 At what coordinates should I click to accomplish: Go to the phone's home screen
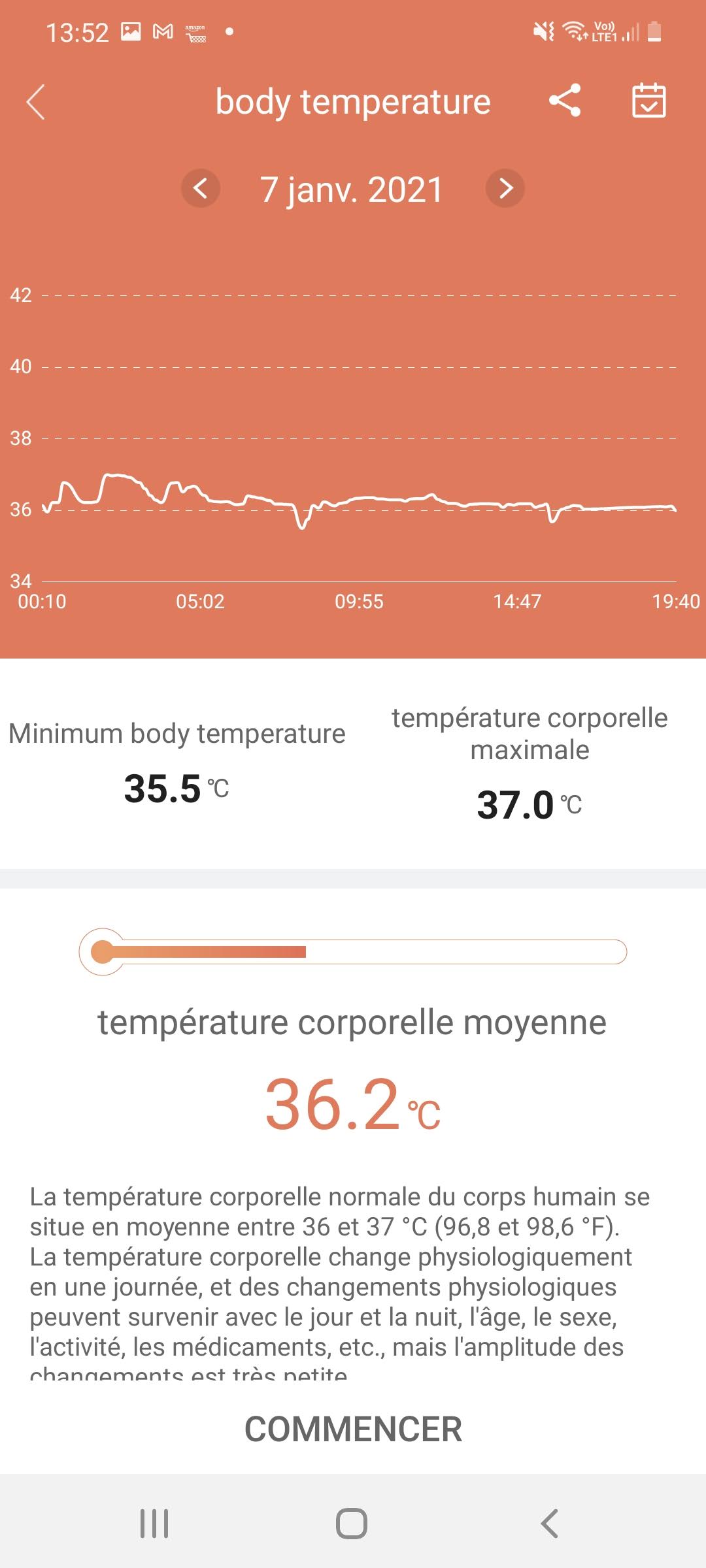[352, 1524]
